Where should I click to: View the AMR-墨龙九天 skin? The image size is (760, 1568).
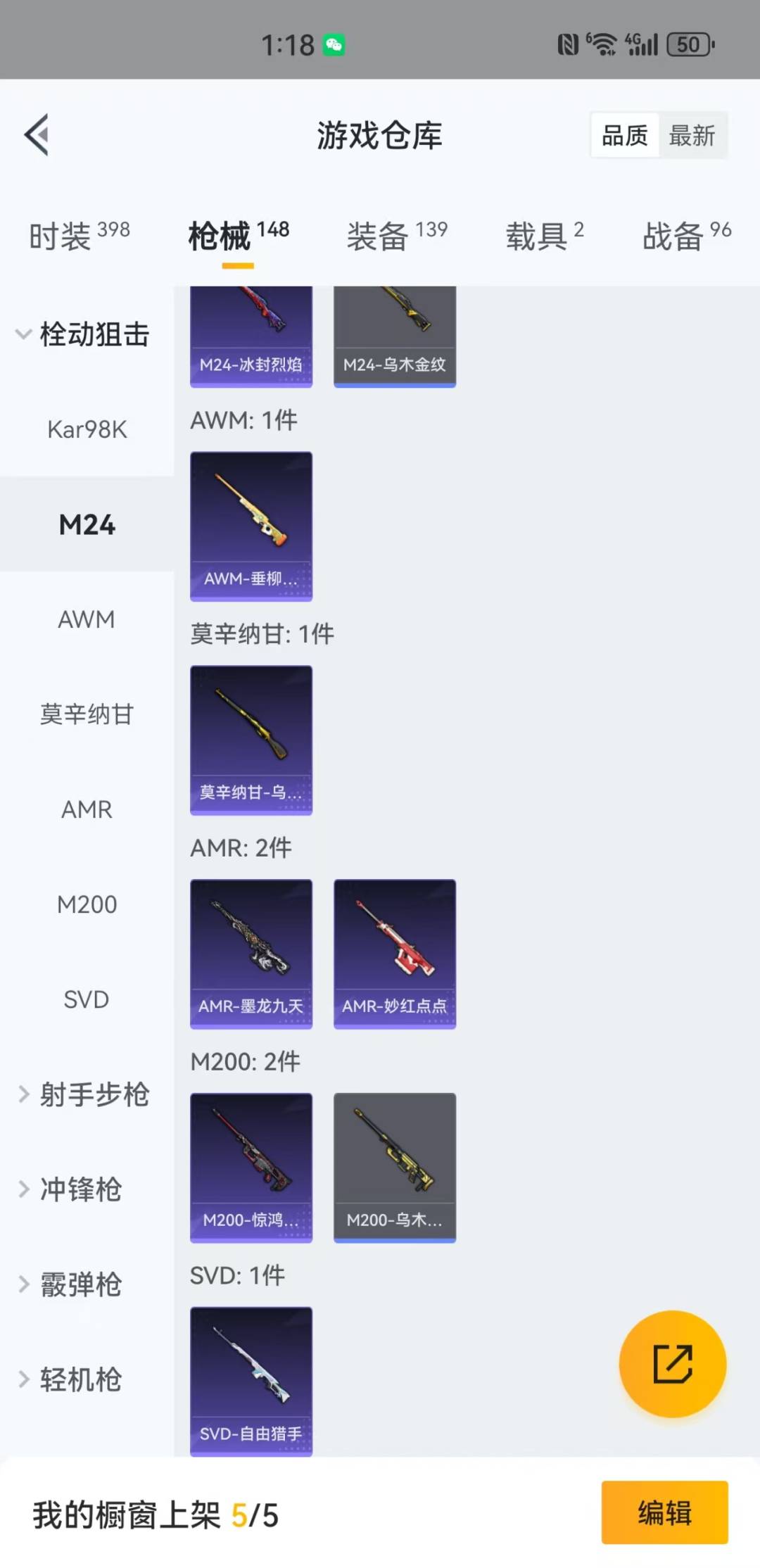251,954
